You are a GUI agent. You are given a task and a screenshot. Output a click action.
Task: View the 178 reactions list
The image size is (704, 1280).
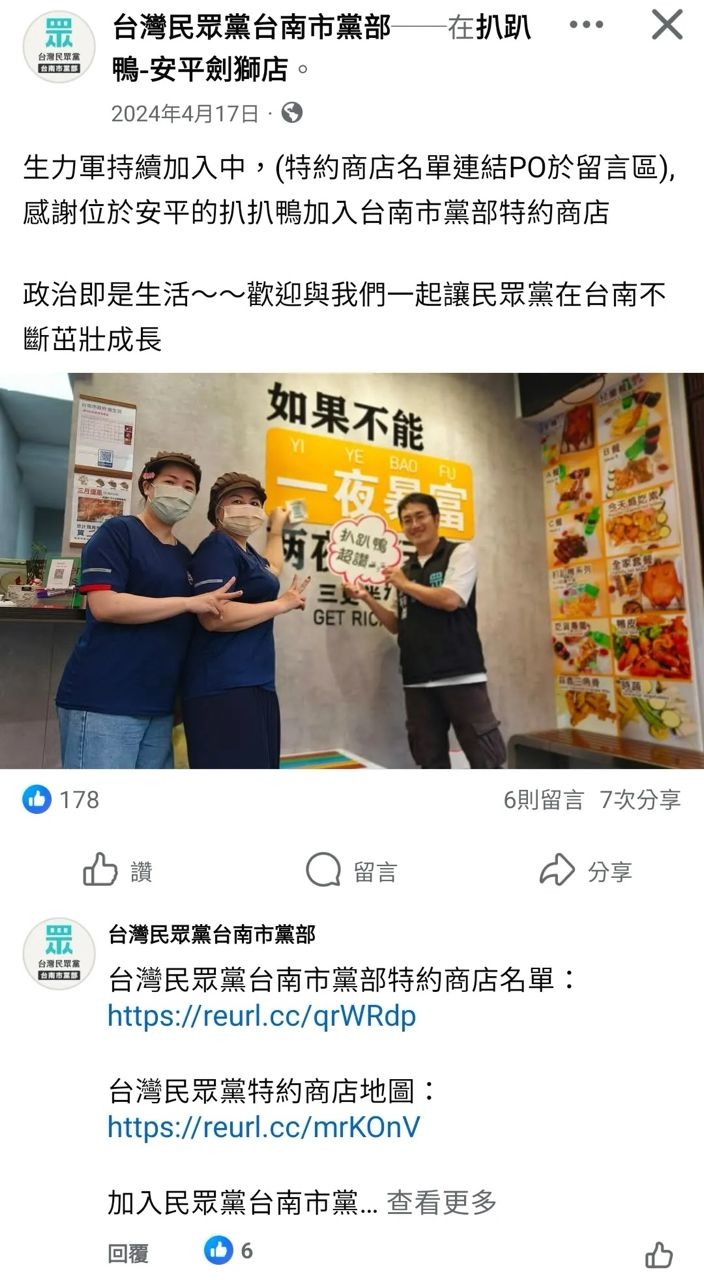coord(62,799)
